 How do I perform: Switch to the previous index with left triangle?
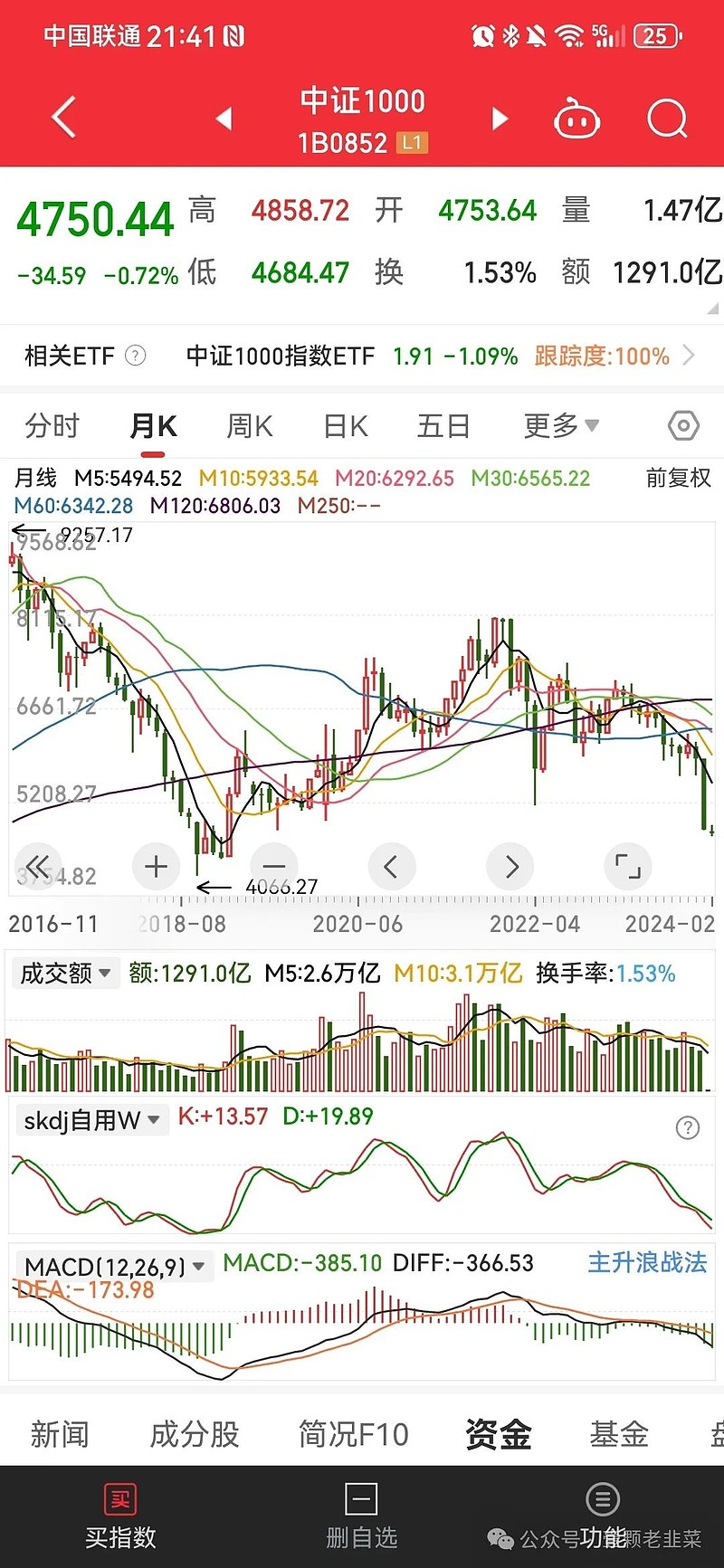(224, 119)
